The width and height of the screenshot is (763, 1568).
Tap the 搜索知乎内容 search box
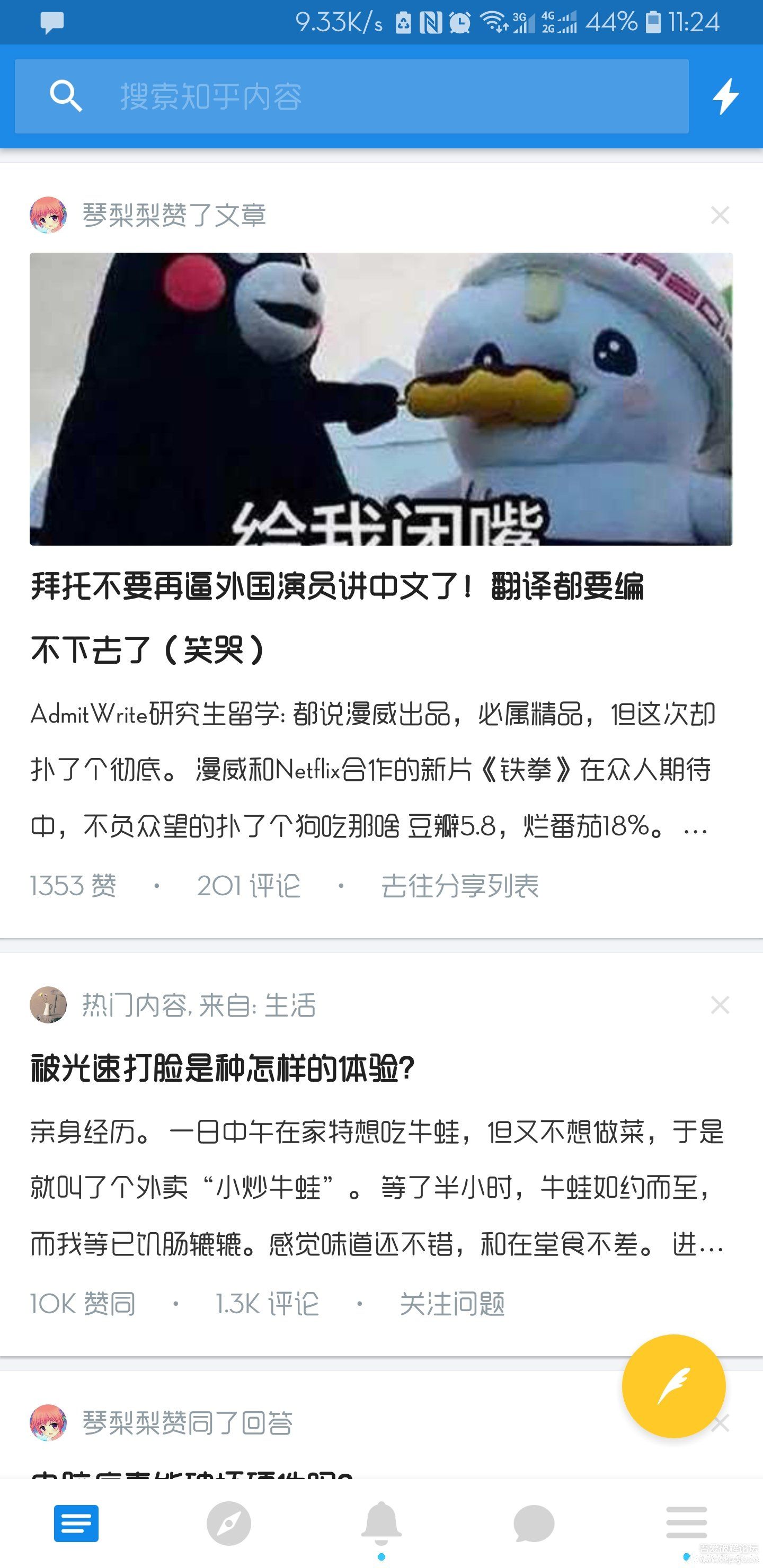[x=351, y=96]
